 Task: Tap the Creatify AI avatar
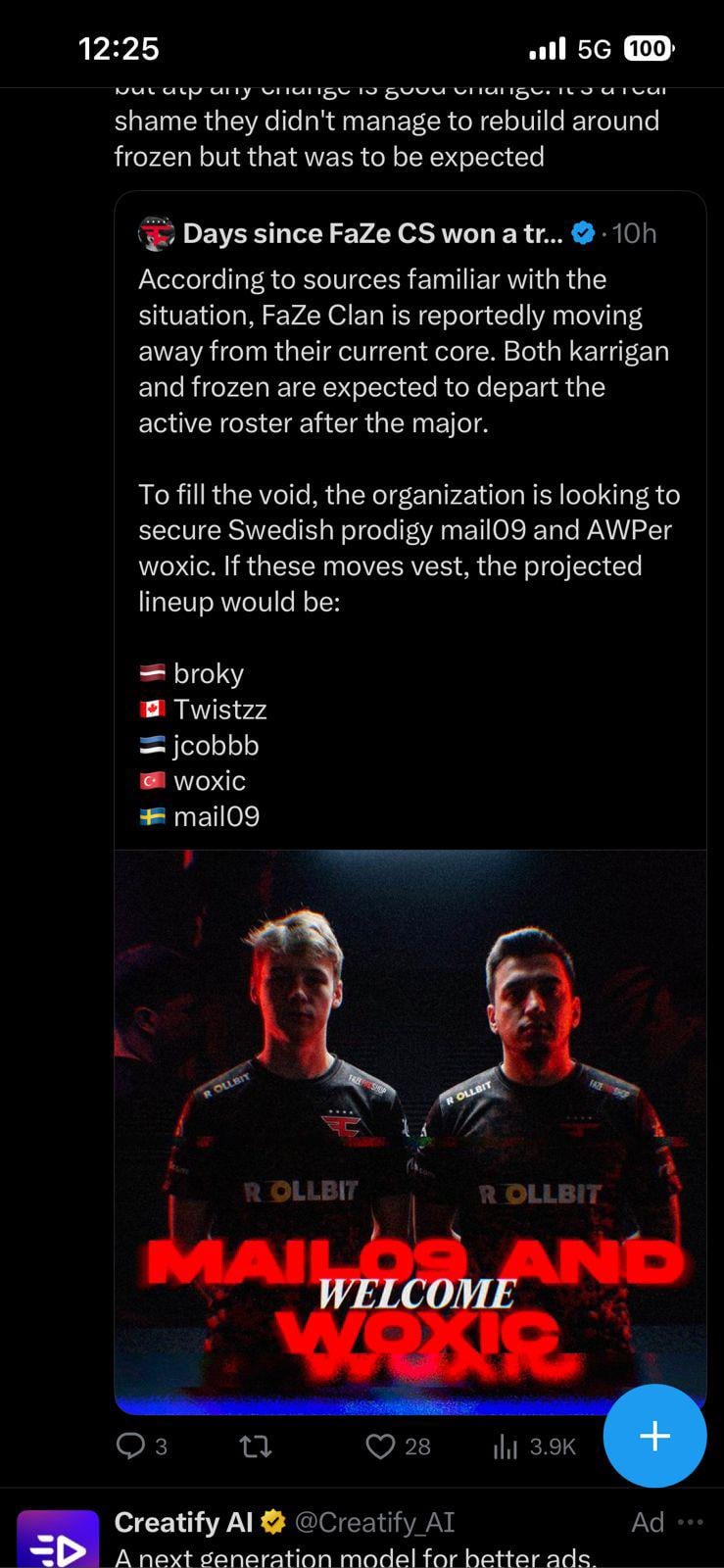tap(58, 1541)
